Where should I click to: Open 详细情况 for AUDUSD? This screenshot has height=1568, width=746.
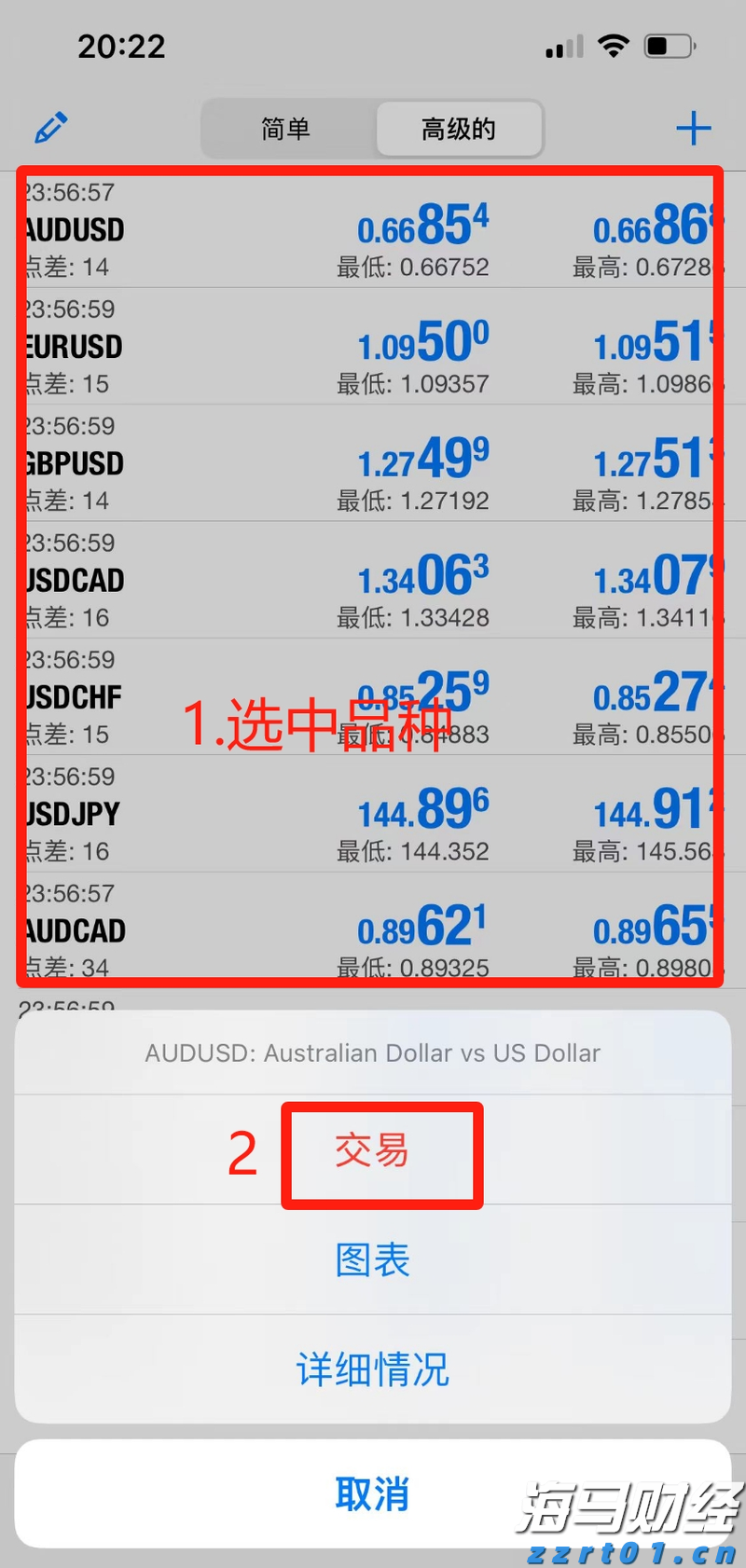(x=373, y=1369)
